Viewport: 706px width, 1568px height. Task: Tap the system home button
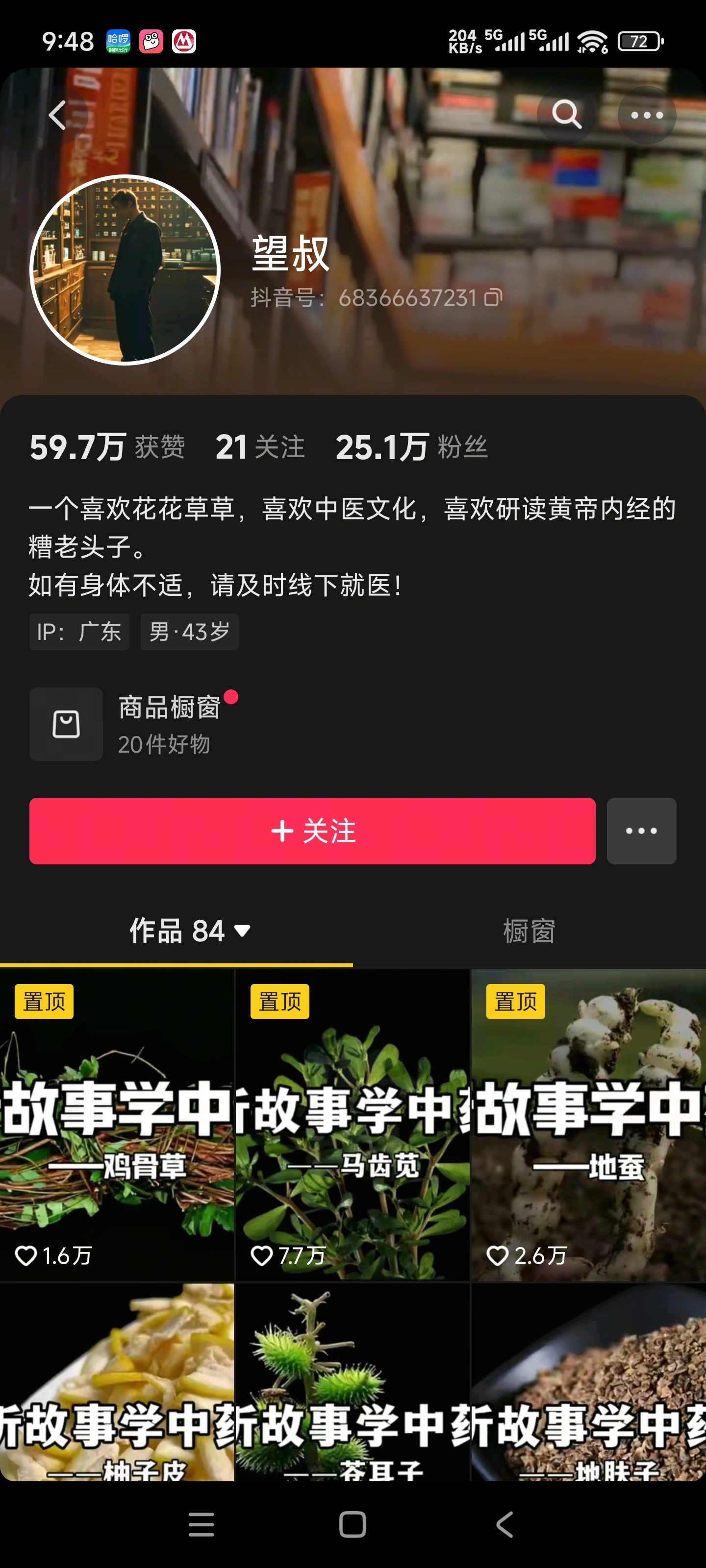(352, 1525)
